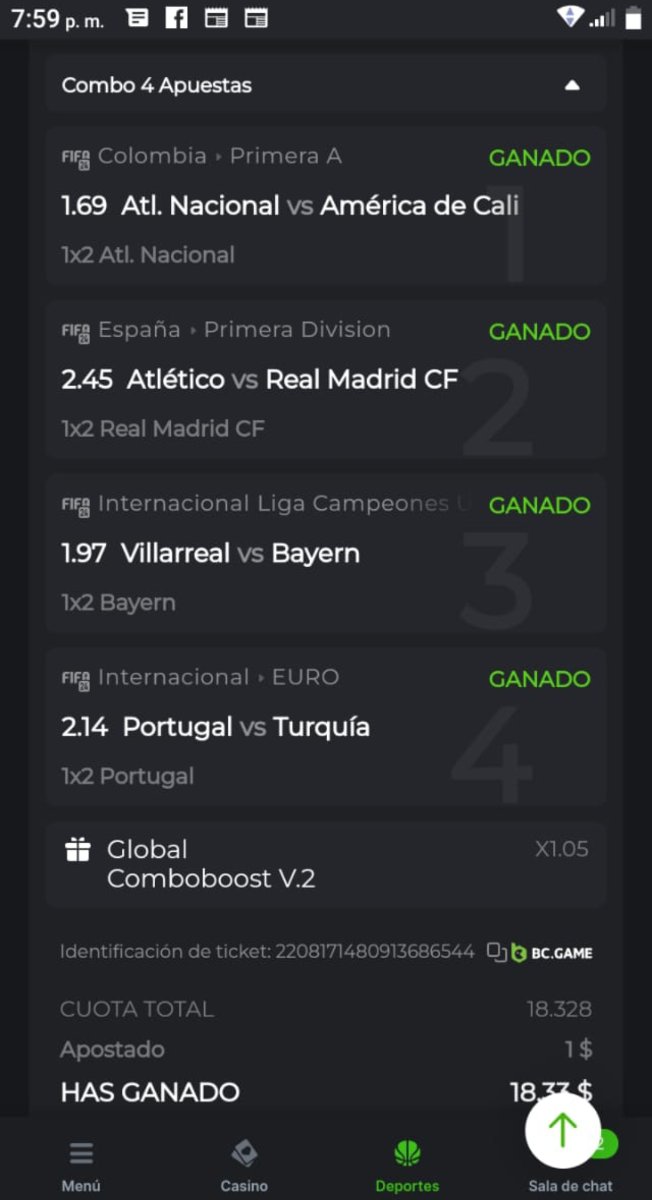Tap the green arrow scroll-to-top button
652x1200 pixels.
point(563,1130)
